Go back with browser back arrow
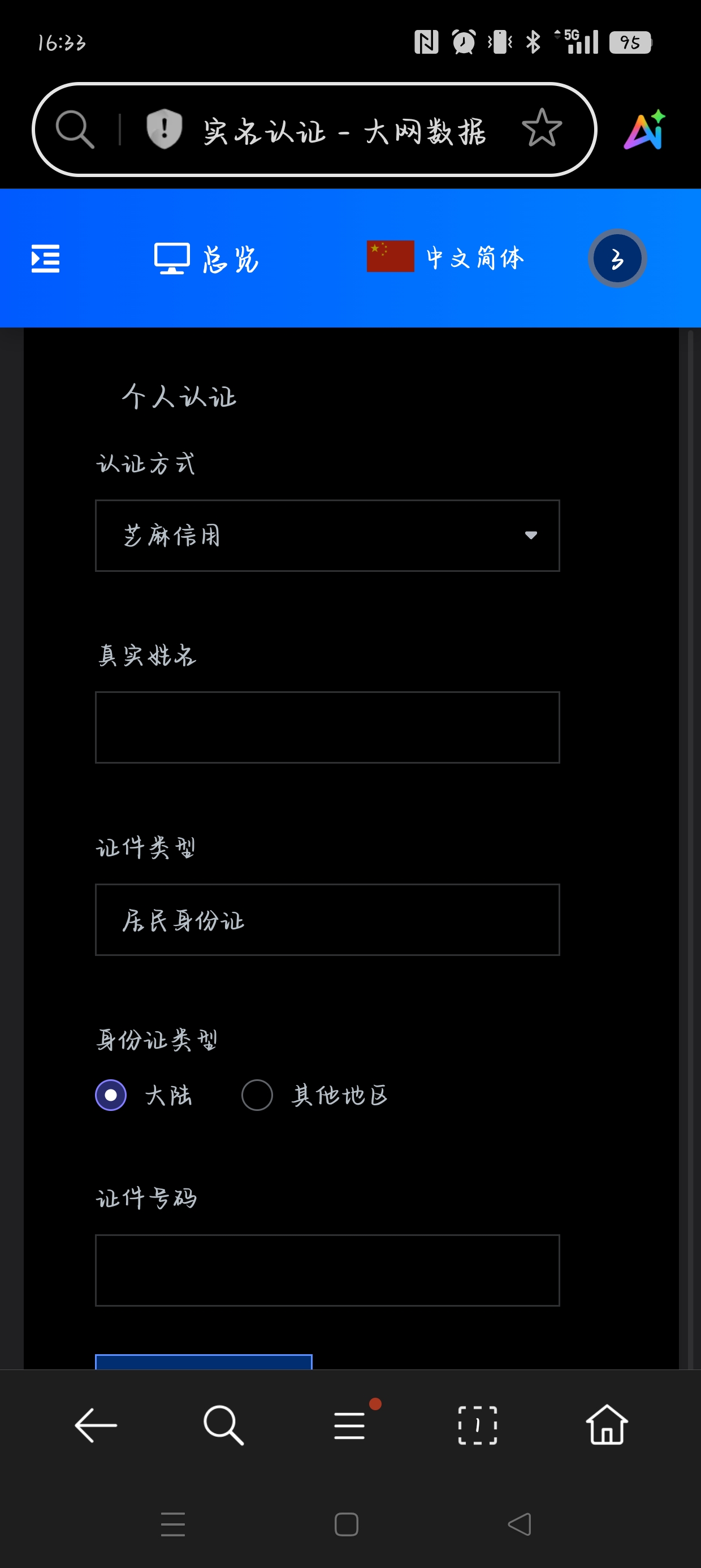 96,1425
